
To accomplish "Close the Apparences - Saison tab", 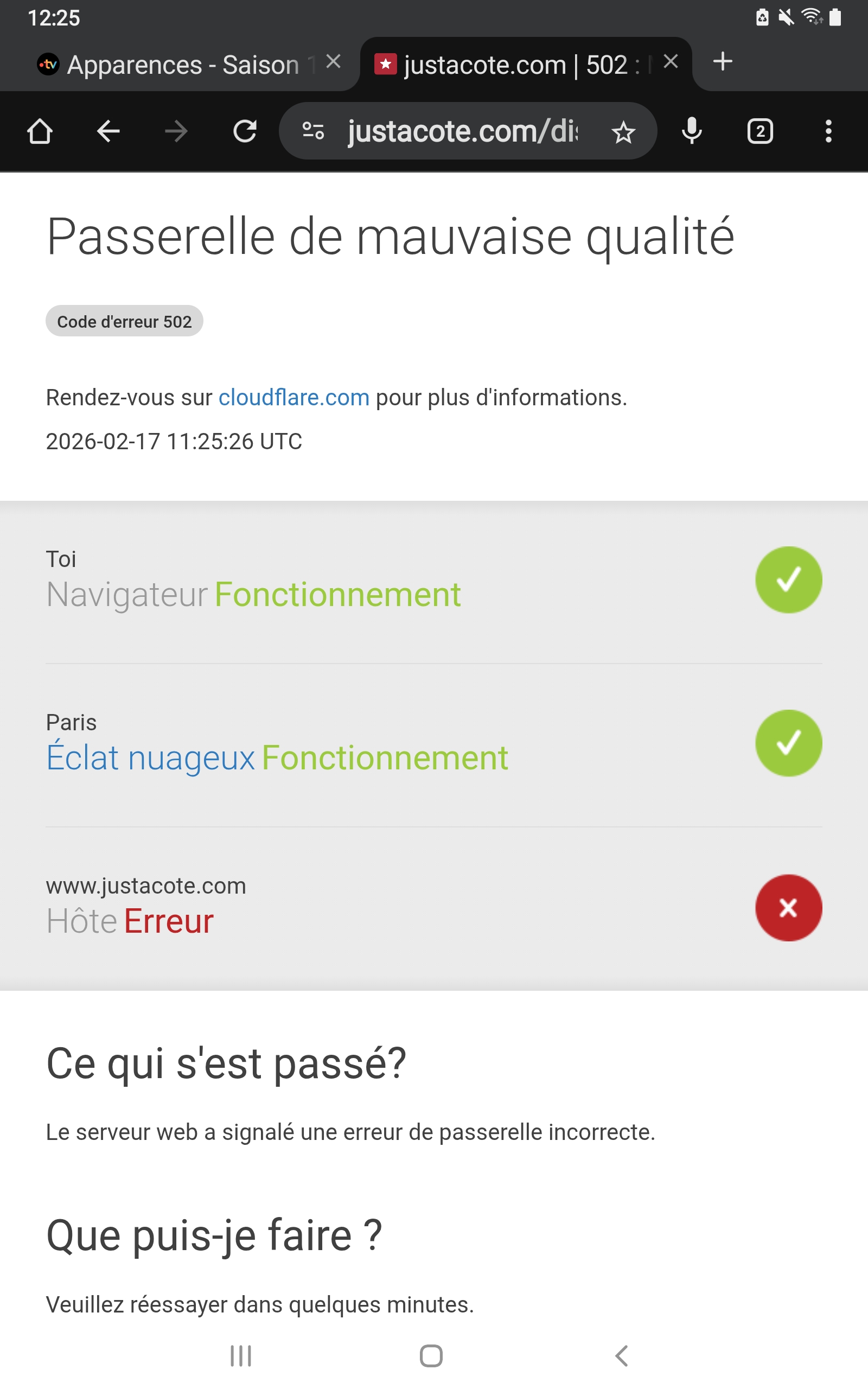I will click(x=334, y=61).
